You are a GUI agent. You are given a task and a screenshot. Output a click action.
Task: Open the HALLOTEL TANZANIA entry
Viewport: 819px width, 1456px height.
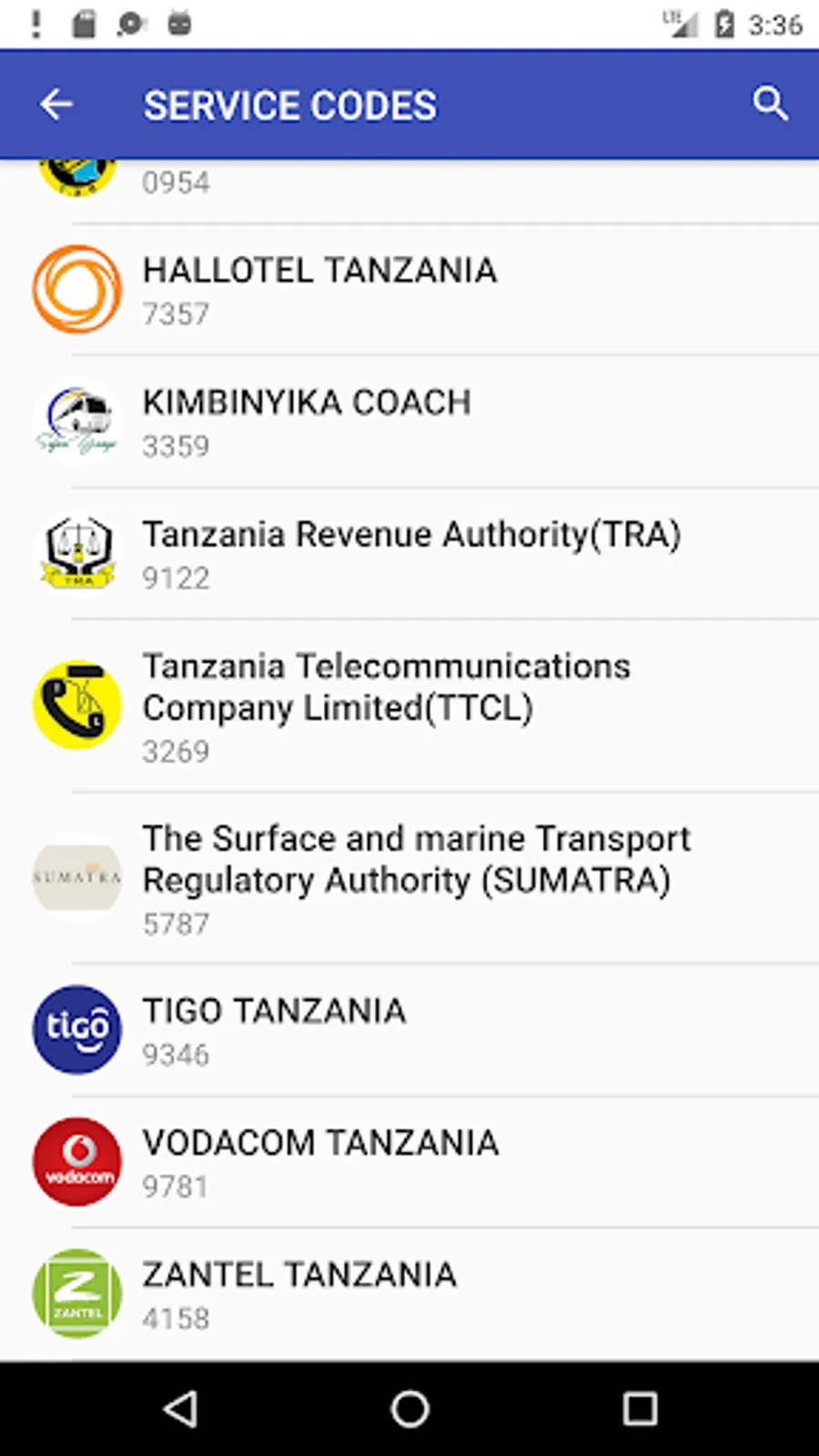(x=409, y=289)
